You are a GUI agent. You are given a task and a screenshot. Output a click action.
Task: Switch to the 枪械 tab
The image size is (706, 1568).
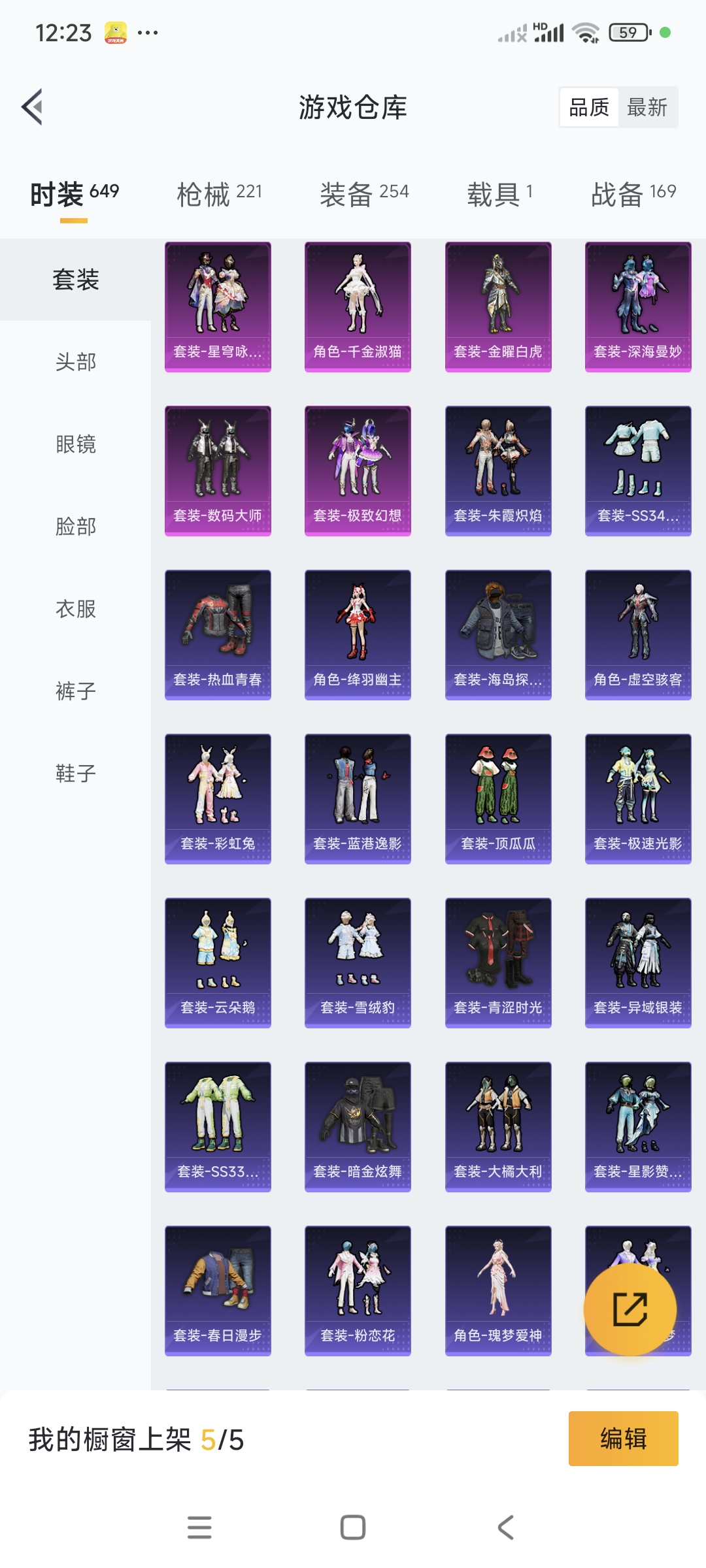point(220,194)
